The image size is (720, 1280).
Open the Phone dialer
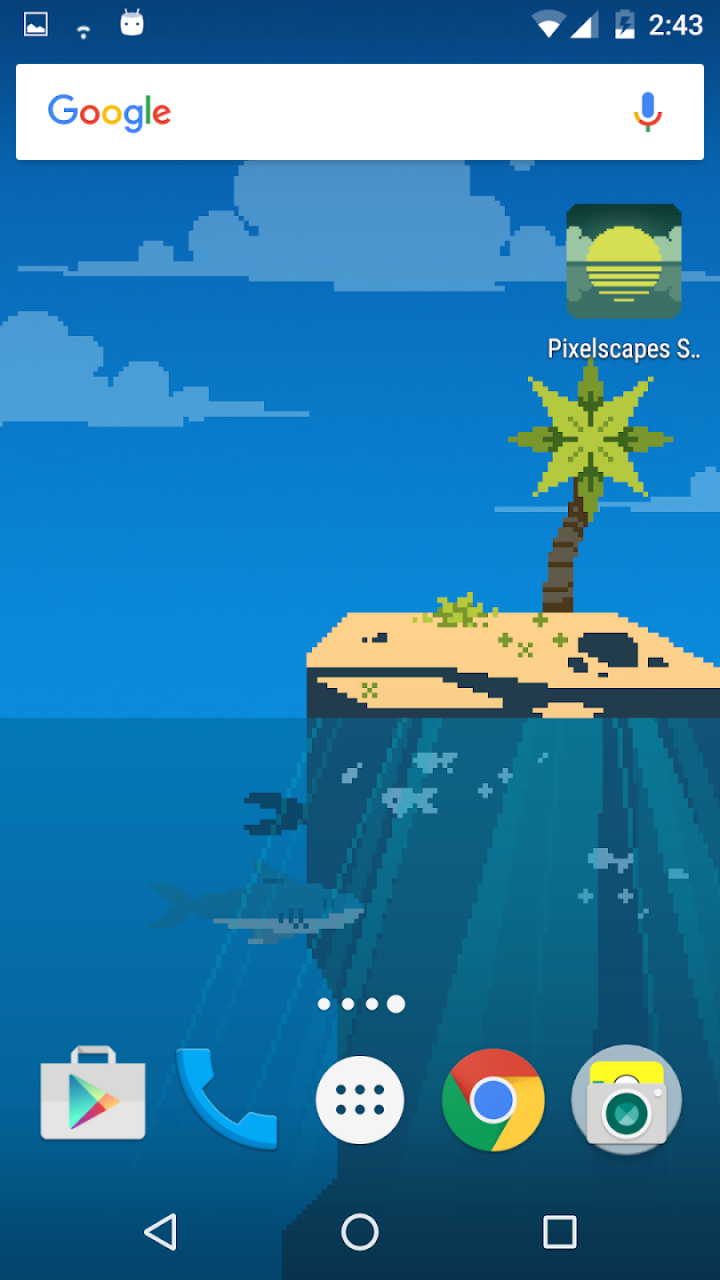227,1099
